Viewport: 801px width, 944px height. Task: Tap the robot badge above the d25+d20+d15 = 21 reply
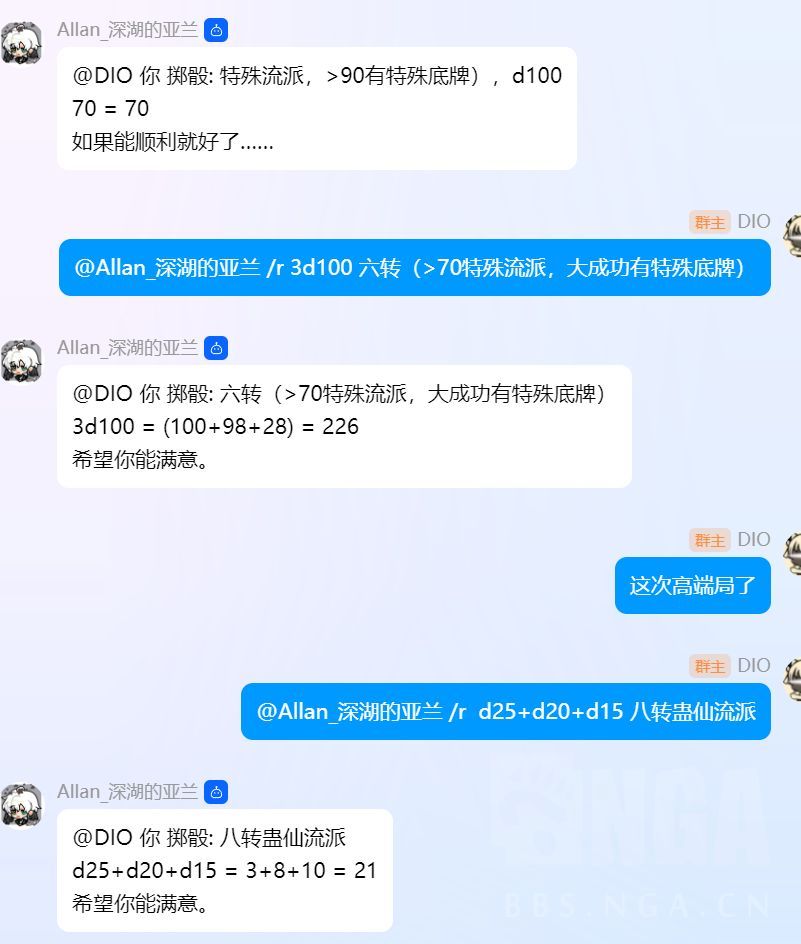point(216,792)
